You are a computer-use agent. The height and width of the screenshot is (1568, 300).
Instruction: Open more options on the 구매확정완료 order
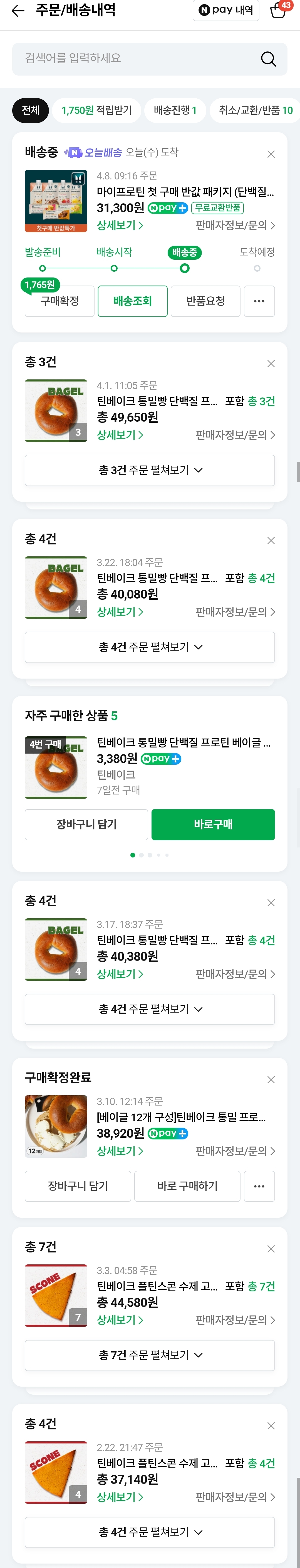coord(259,1186)
